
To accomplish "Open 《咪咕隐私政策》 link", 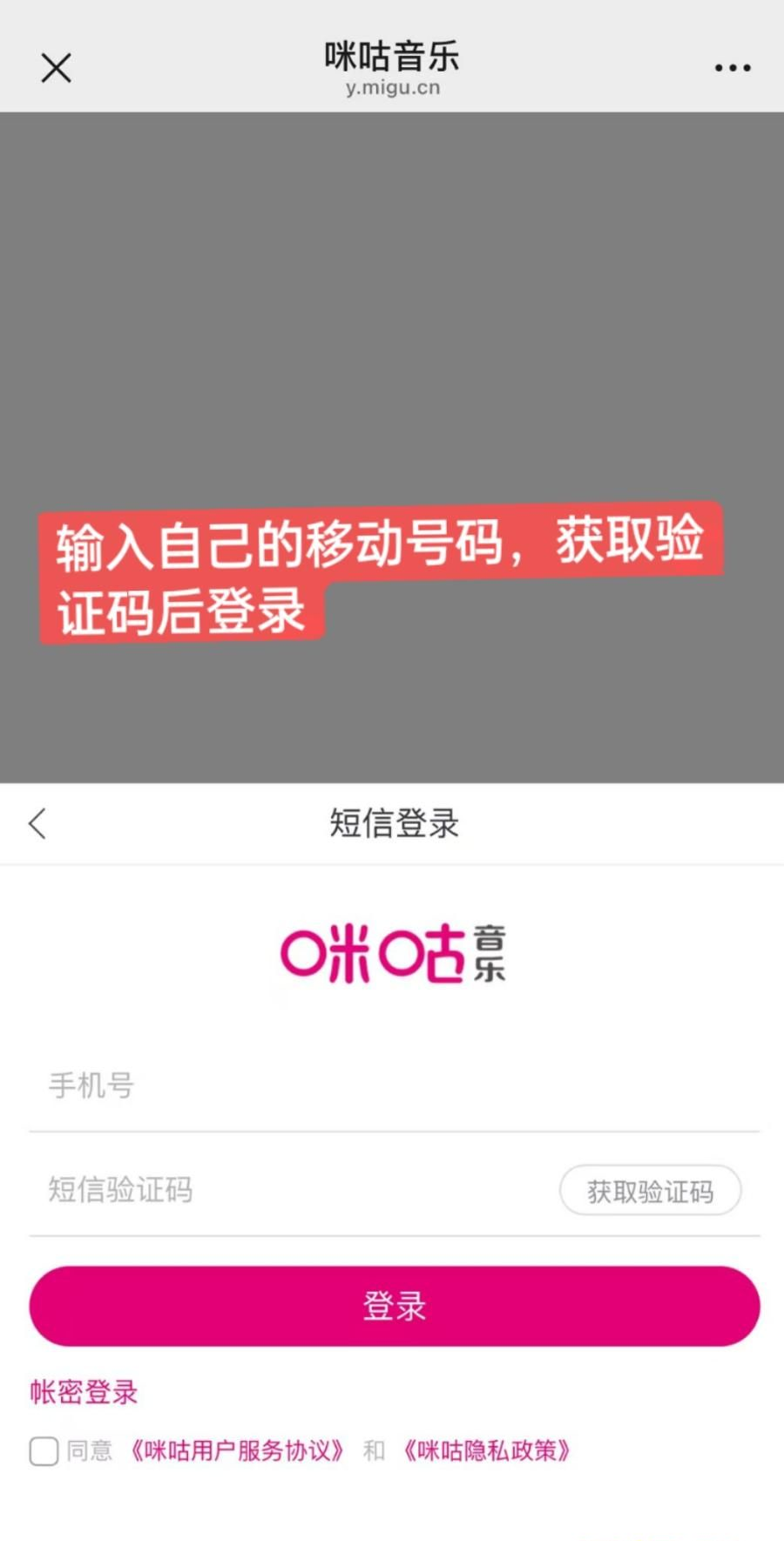I will pos(486,1451).
